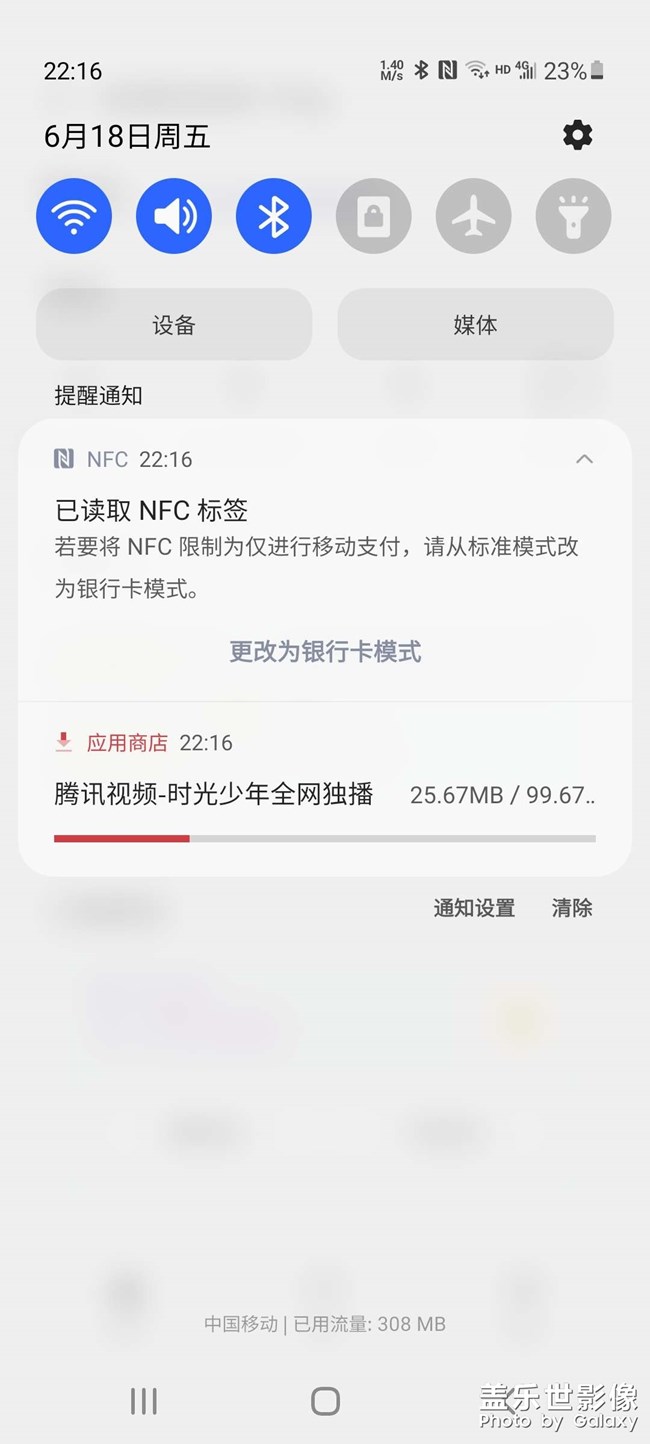Open settings via the gear icon
Screen dimensions: 650x1444
click(577, 135)
